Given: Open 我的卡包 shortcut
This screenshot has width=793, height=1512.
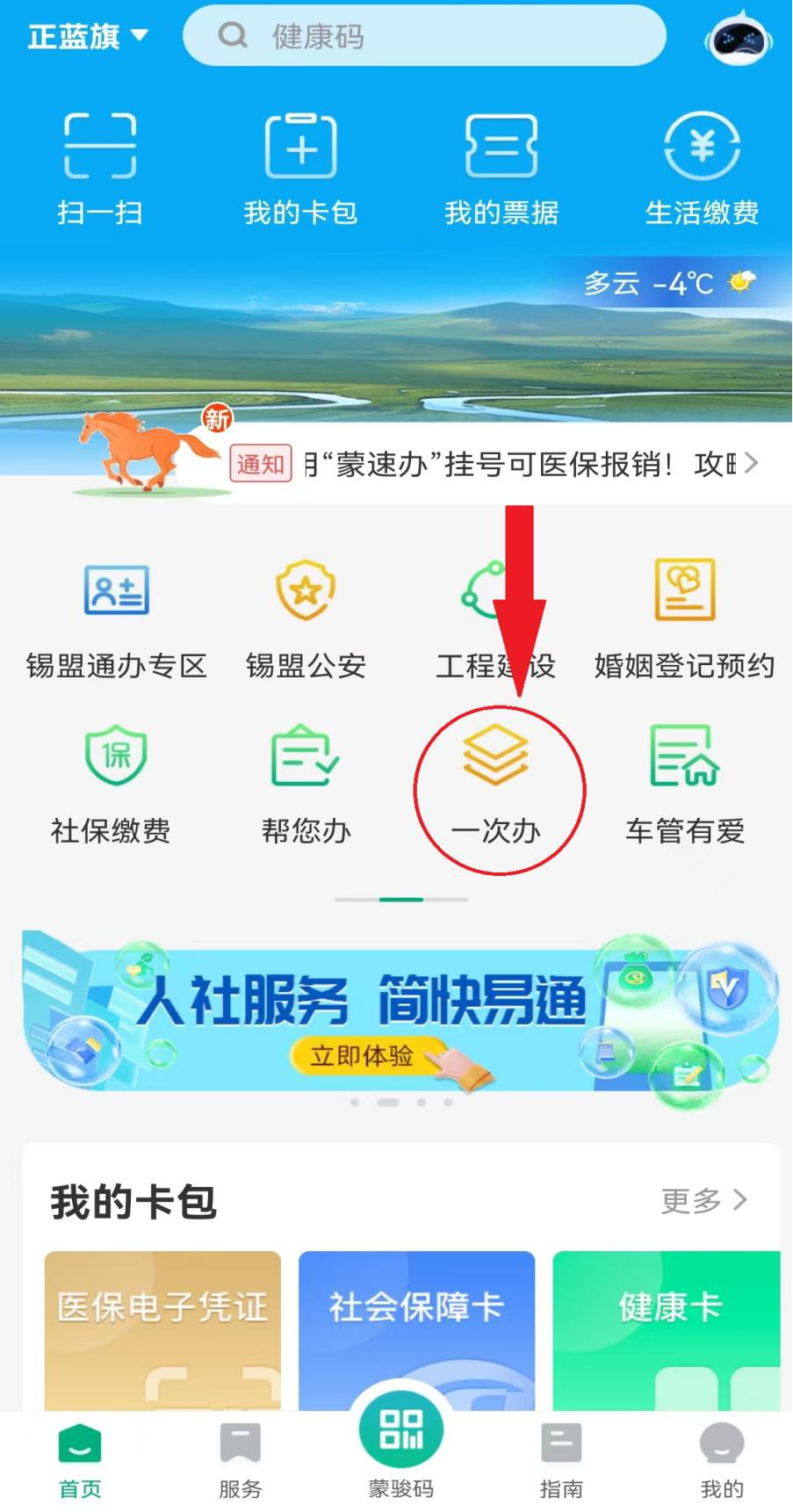Looking at the screenshot, I should (300, 169).
